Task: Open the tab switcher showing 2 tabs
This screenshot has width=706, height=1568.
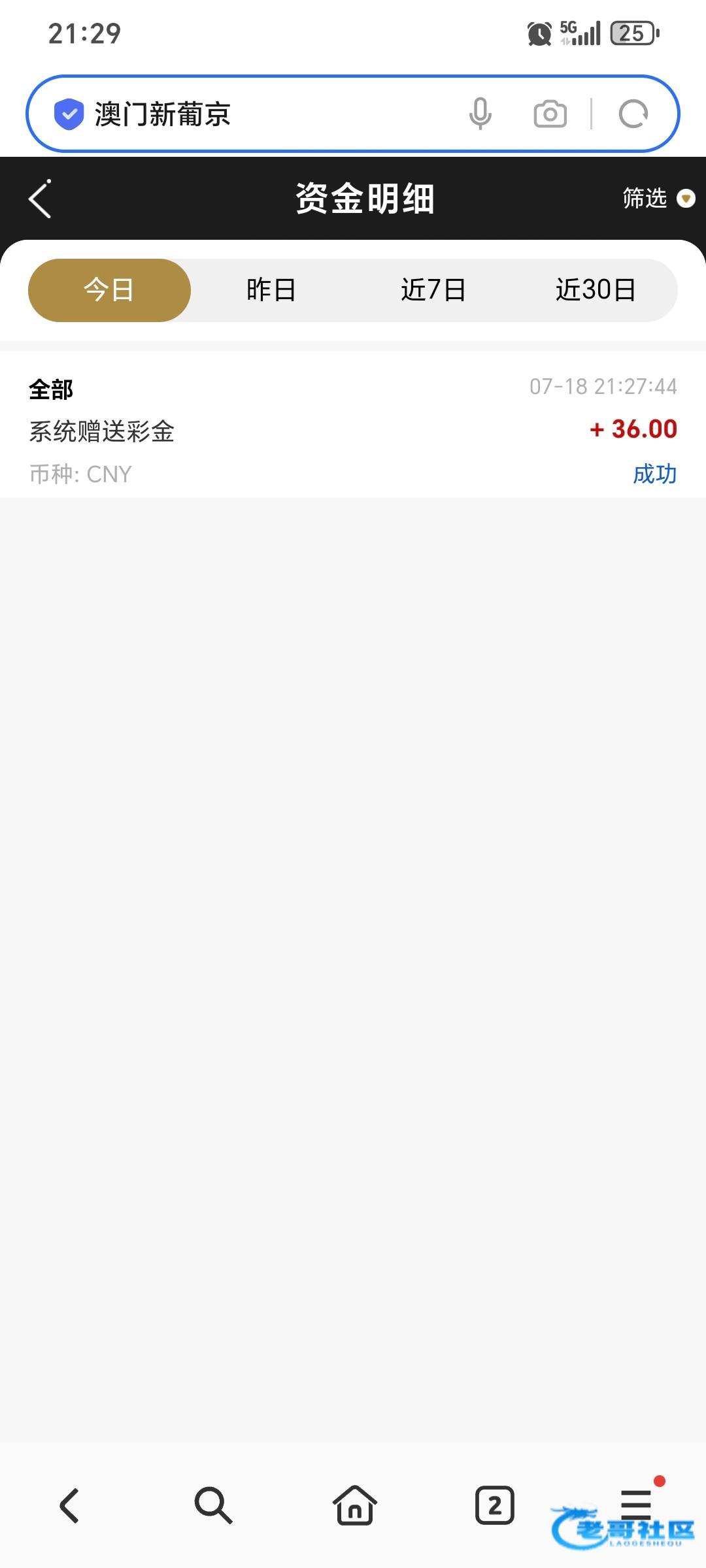Action: click(495, 1505)
